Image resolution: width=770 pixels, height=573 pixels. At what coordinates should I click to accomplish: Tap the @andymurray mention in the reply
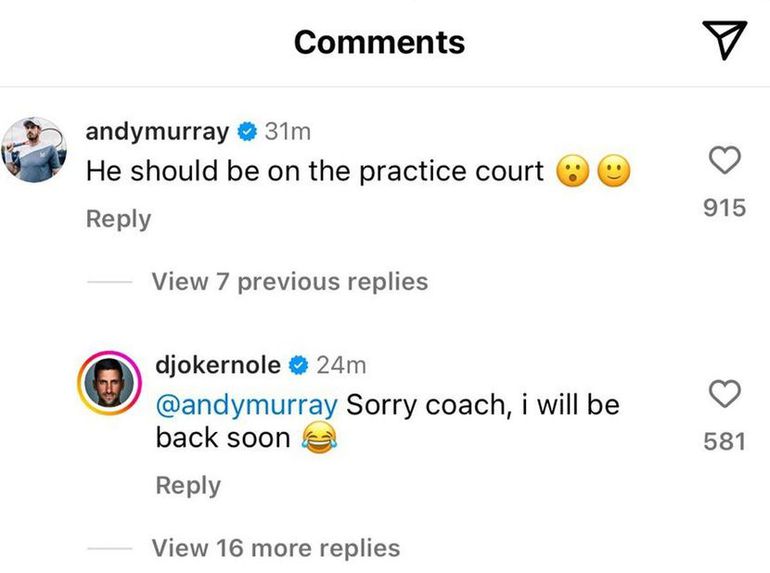click(x=247, y=405)
